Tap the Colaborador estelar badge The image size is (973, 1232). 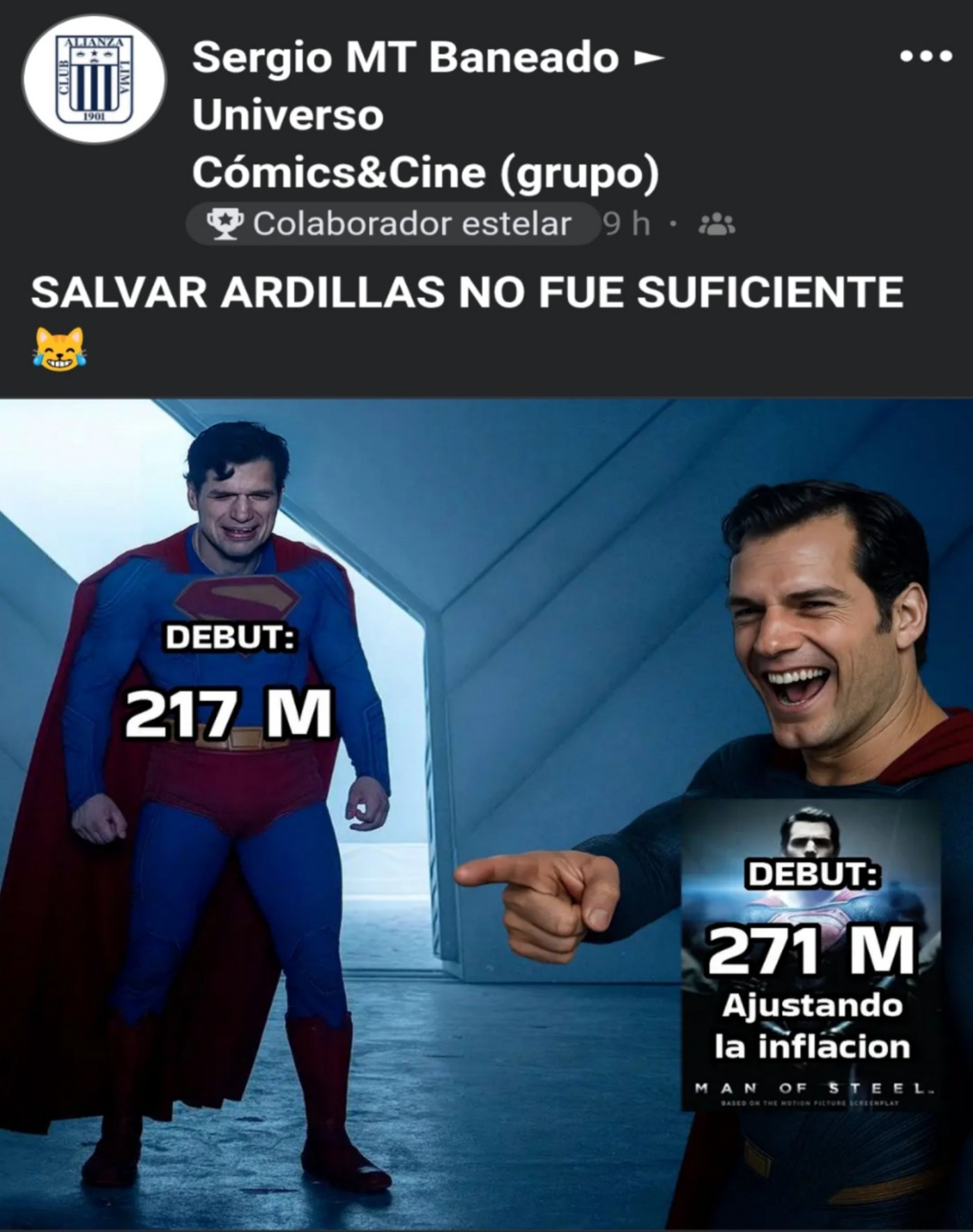click(393, 224)
